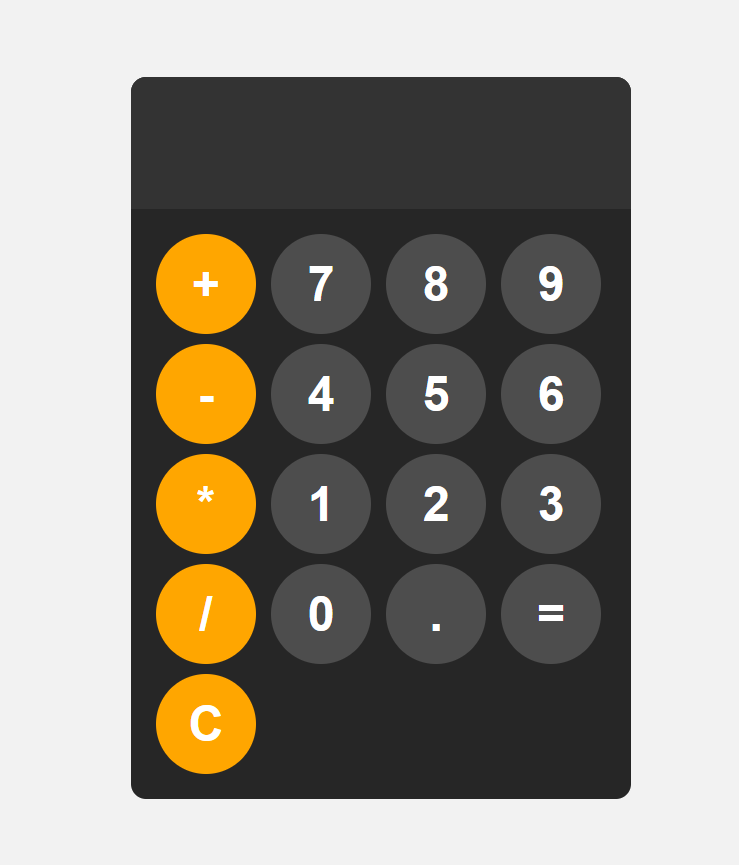The width and height of the screenshot is (739, 865).
Task: Enter the digit 3
Action: pyautogui.click(x=551, y=504)
